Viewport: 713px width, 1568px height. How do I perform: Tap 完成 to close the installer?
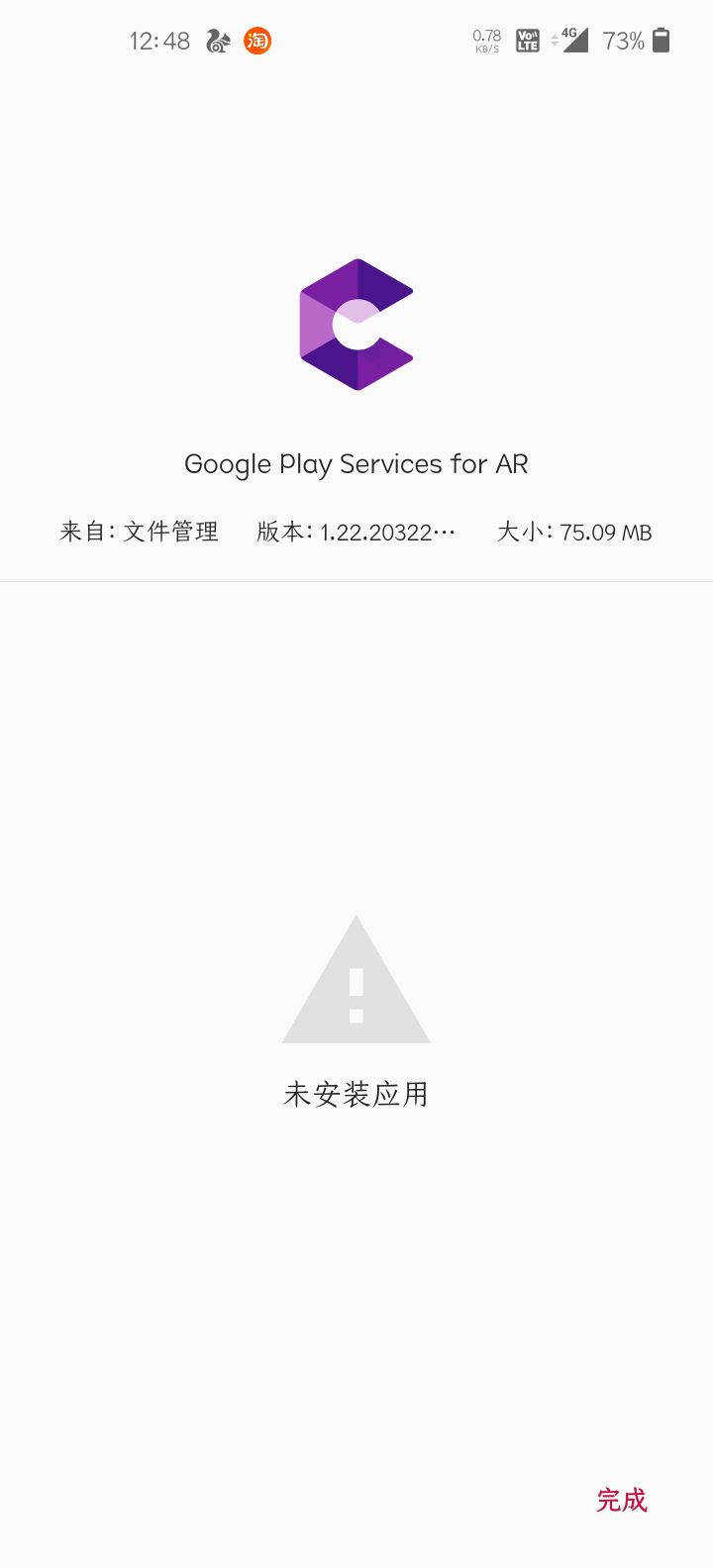[x=621, y=1500]
